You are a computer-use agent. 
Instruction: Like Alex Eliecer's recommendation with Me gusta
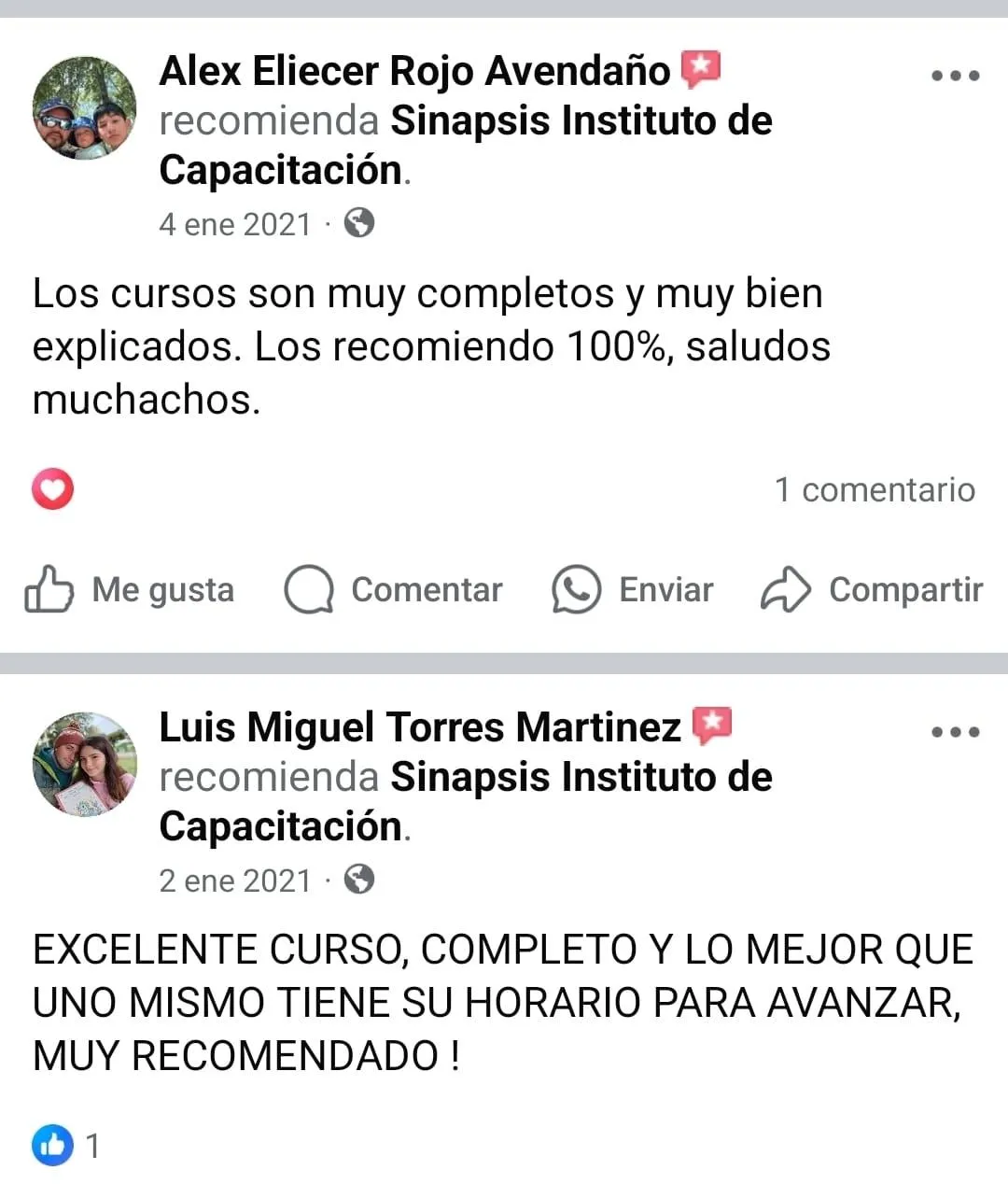click(x=130, y=590)
